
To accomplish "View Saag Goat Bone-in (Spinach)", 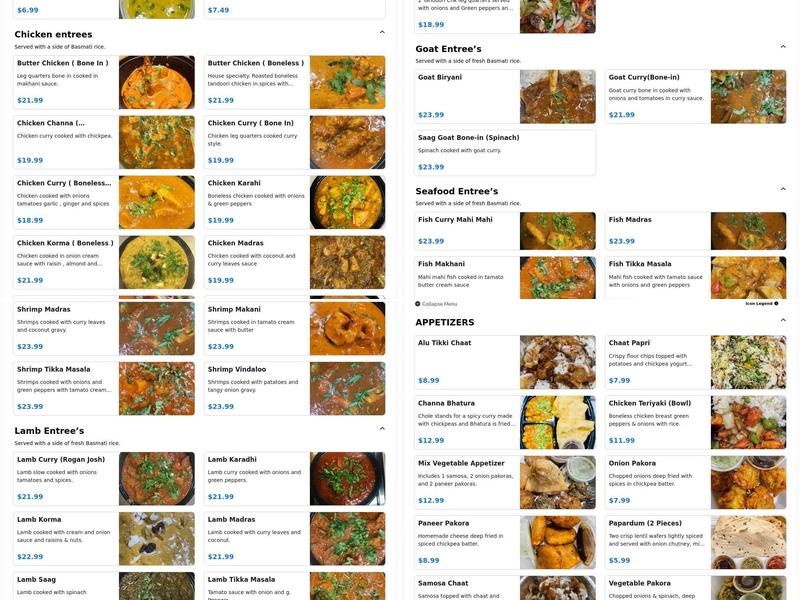I will pos(504,152).
